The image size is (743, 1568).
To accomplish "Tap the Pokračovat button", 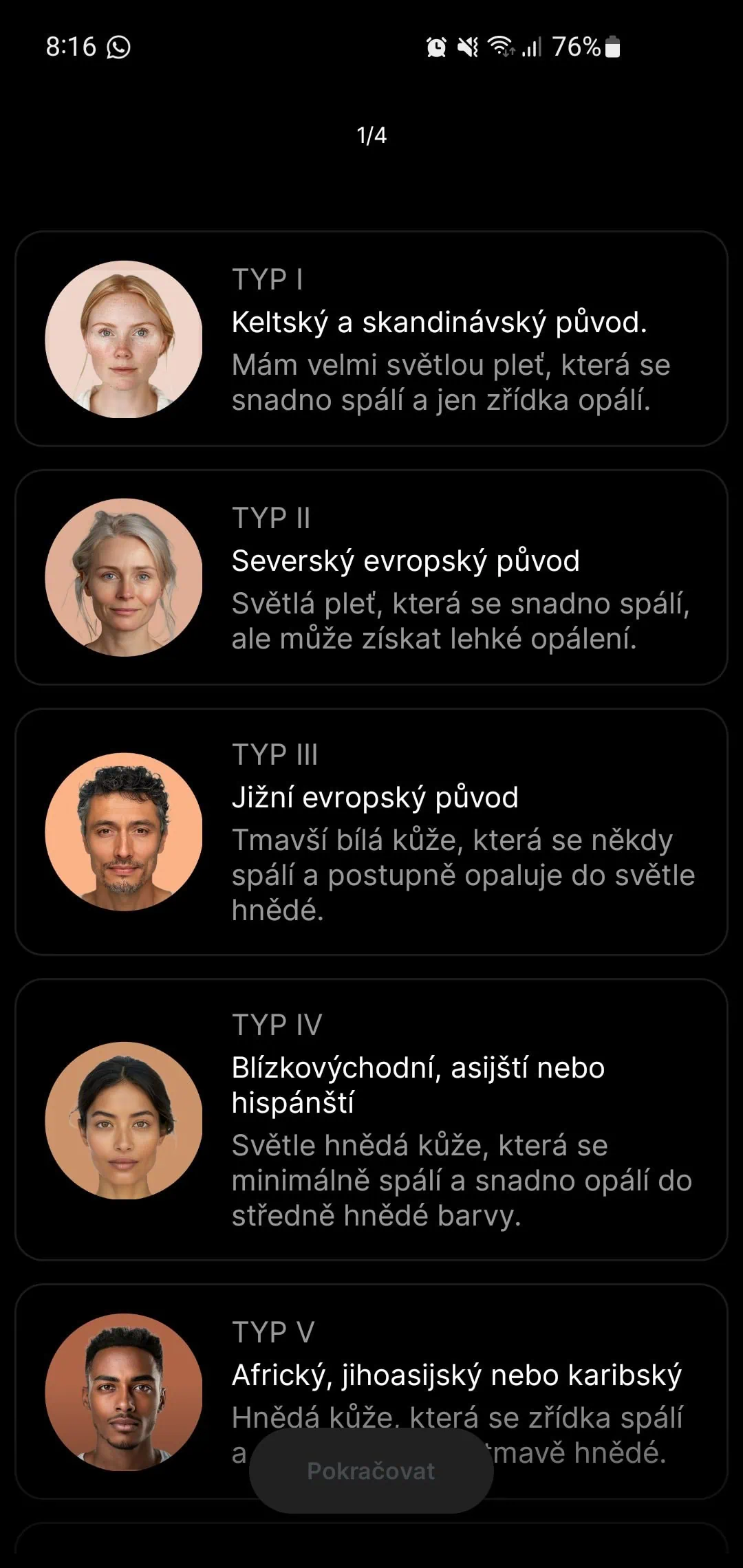I will [x=371, y=1471].
